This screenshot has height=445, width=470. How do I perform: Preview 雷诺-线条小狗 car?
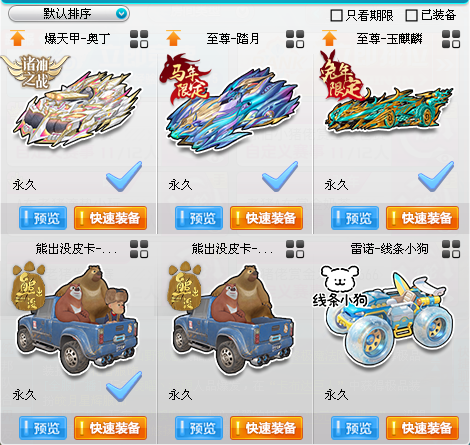point(355,428)
